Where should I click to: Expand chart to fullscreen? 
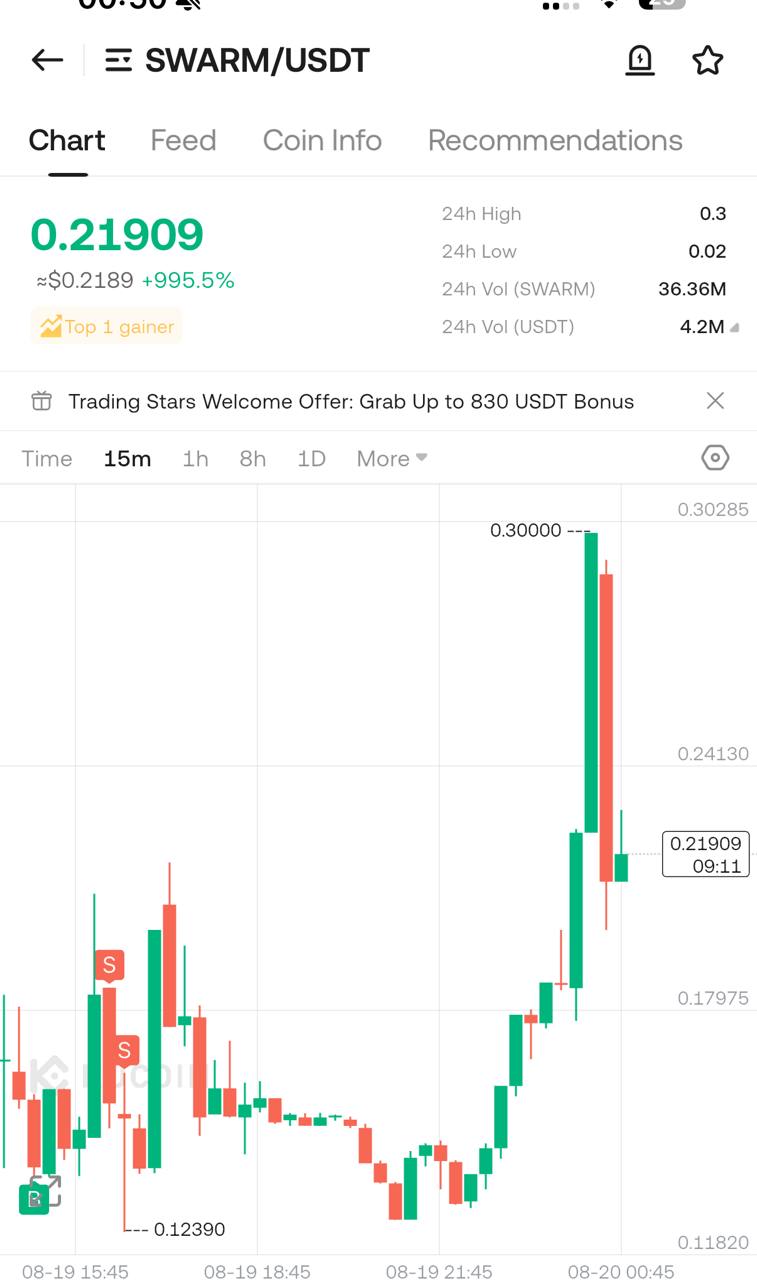point(45,1190)
